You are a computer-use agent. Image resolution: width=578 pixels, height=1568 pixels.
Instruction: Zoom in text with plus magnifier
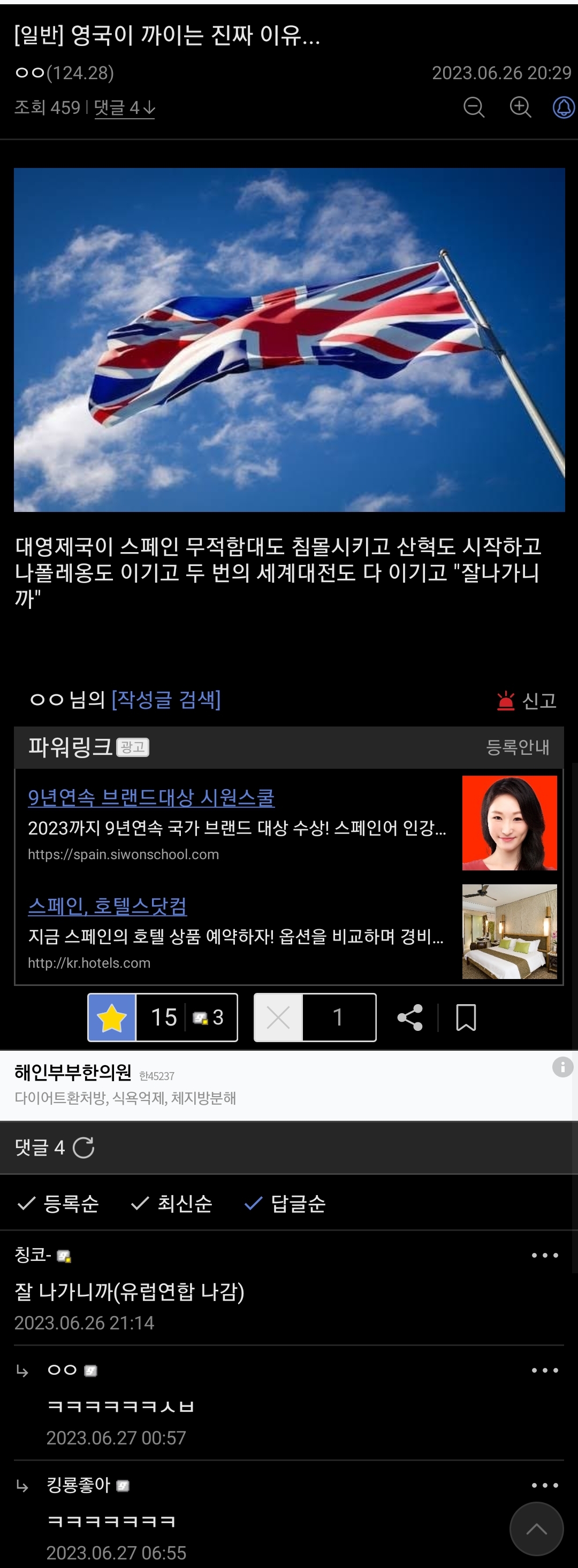(x=520, y=107)
